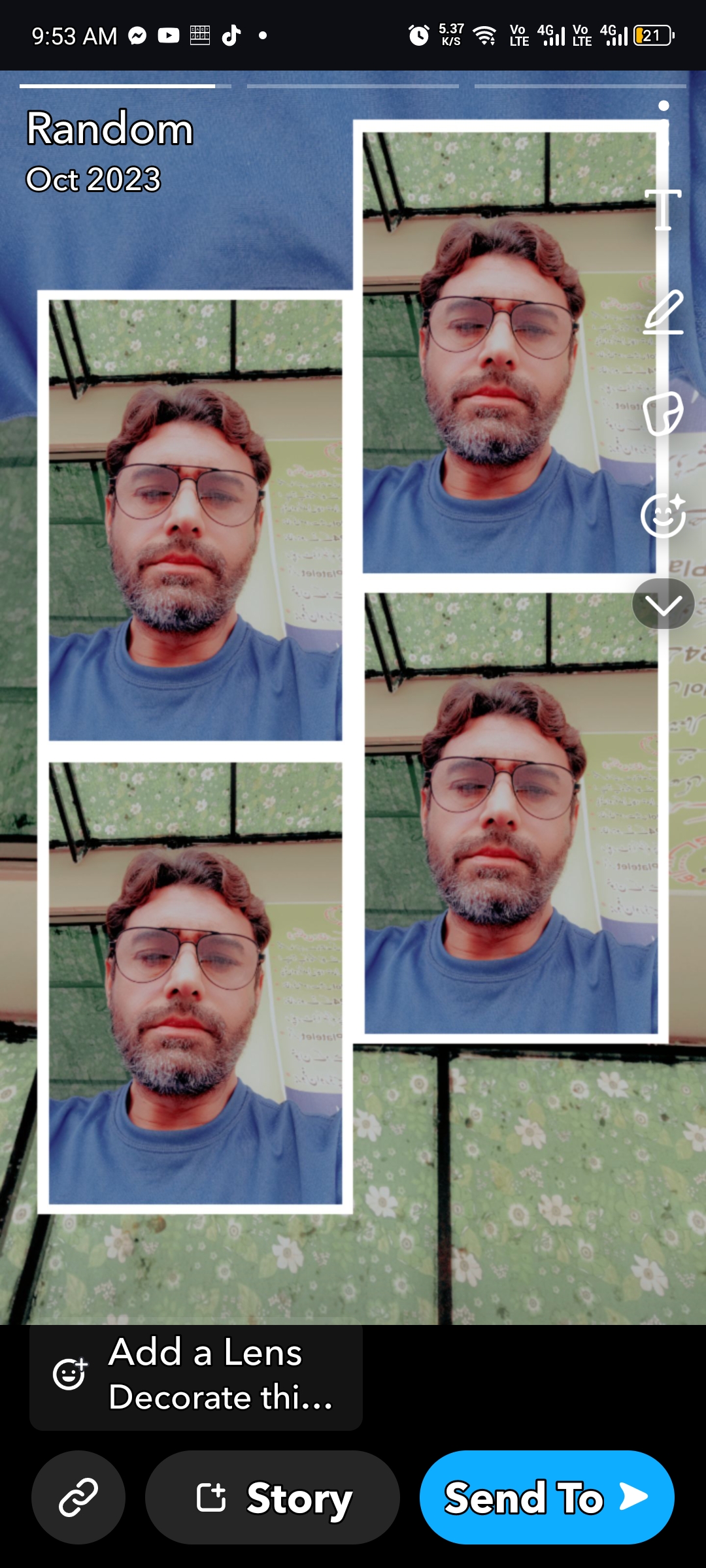This screenshot has height=1568, width=706.
Task: Open the sticker picker
Action: click(664, 414)
